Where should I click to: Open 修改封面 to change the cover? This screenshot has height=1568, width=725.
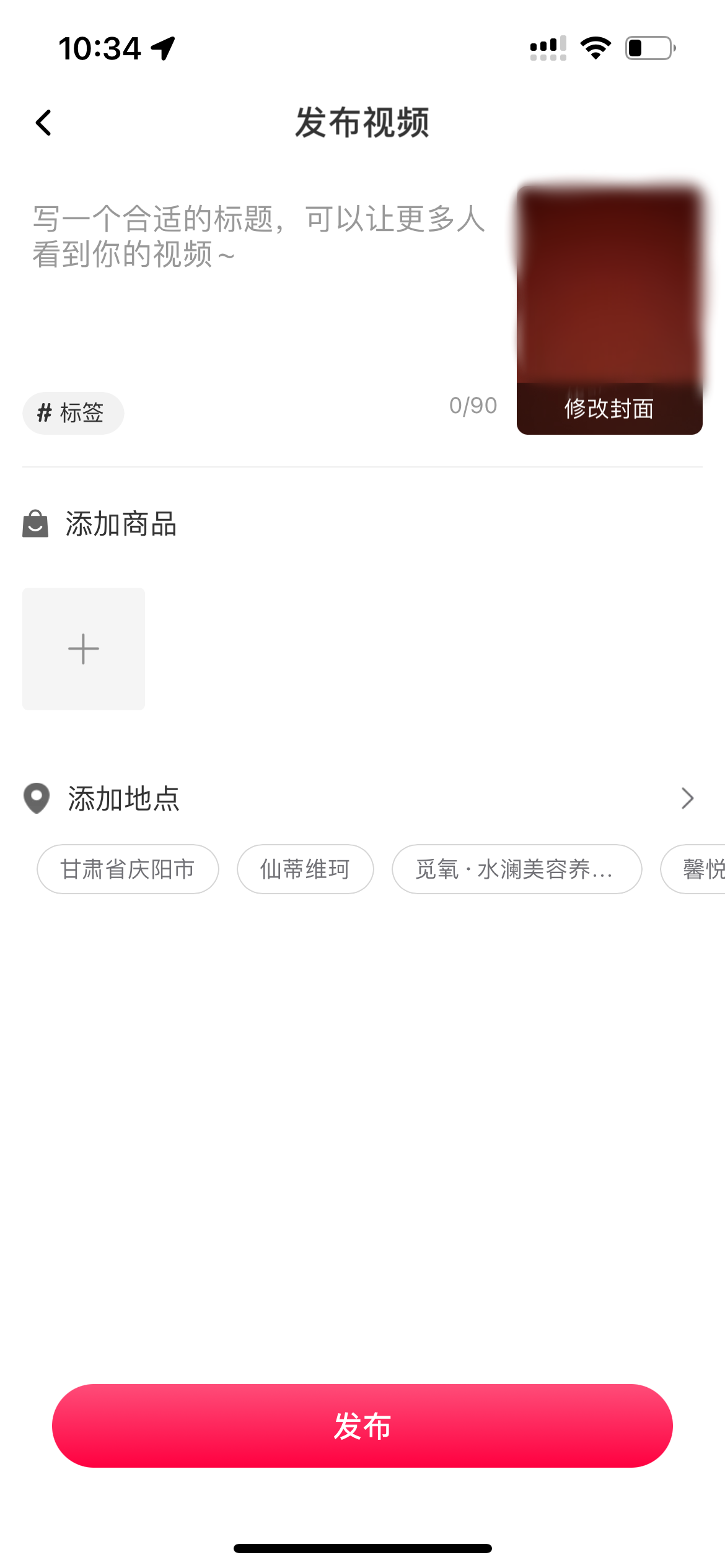point(610,409)
